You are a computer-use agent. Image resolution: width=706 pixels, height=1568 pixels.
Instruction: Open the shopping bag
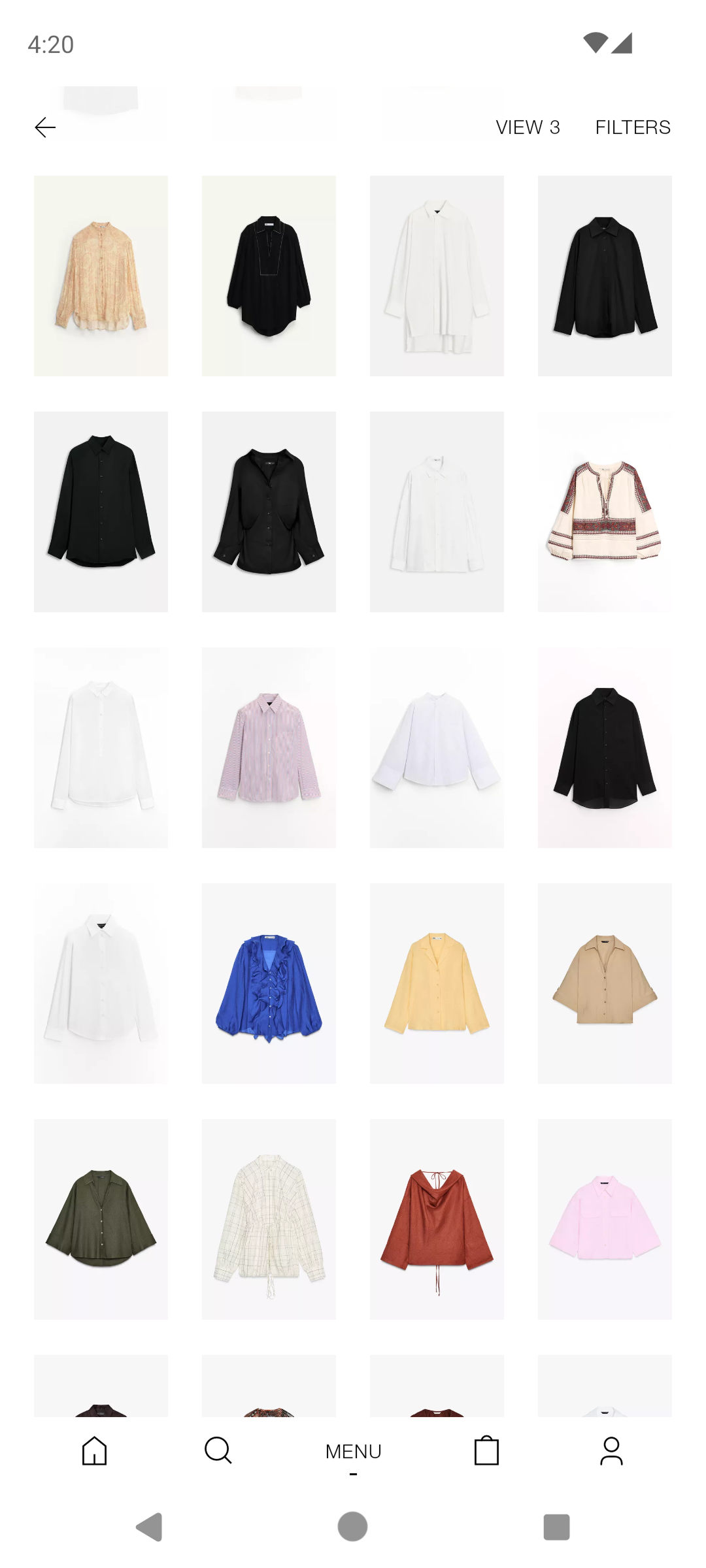(x=486, y=1451)
